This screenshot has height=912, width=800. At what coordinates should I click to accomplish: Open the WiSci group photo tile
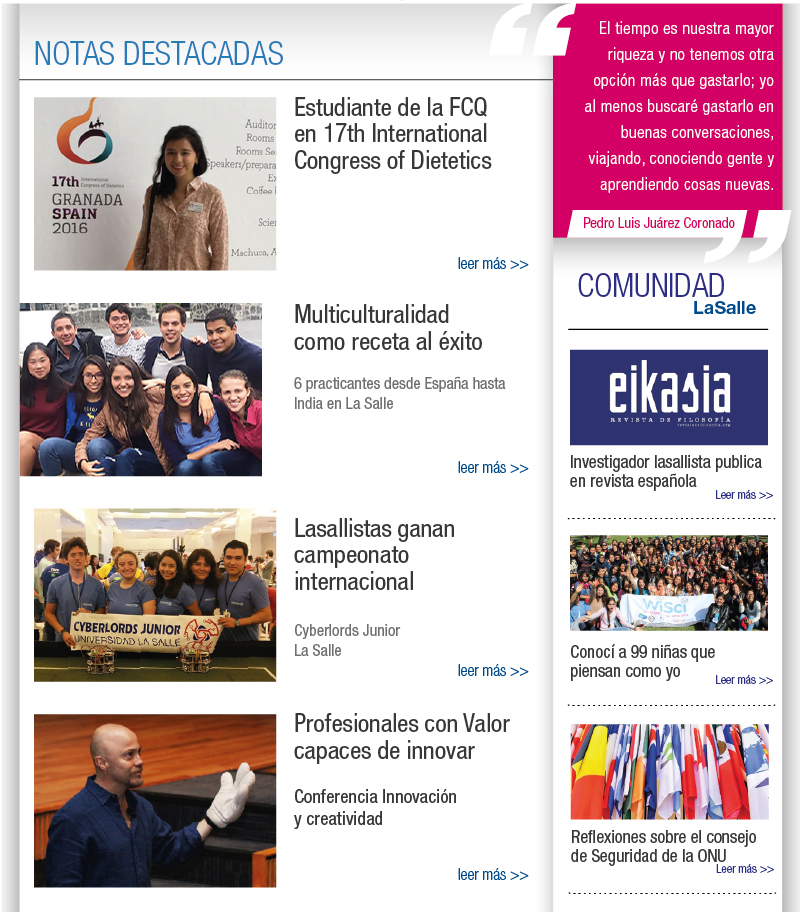click(x=669, y=583)
